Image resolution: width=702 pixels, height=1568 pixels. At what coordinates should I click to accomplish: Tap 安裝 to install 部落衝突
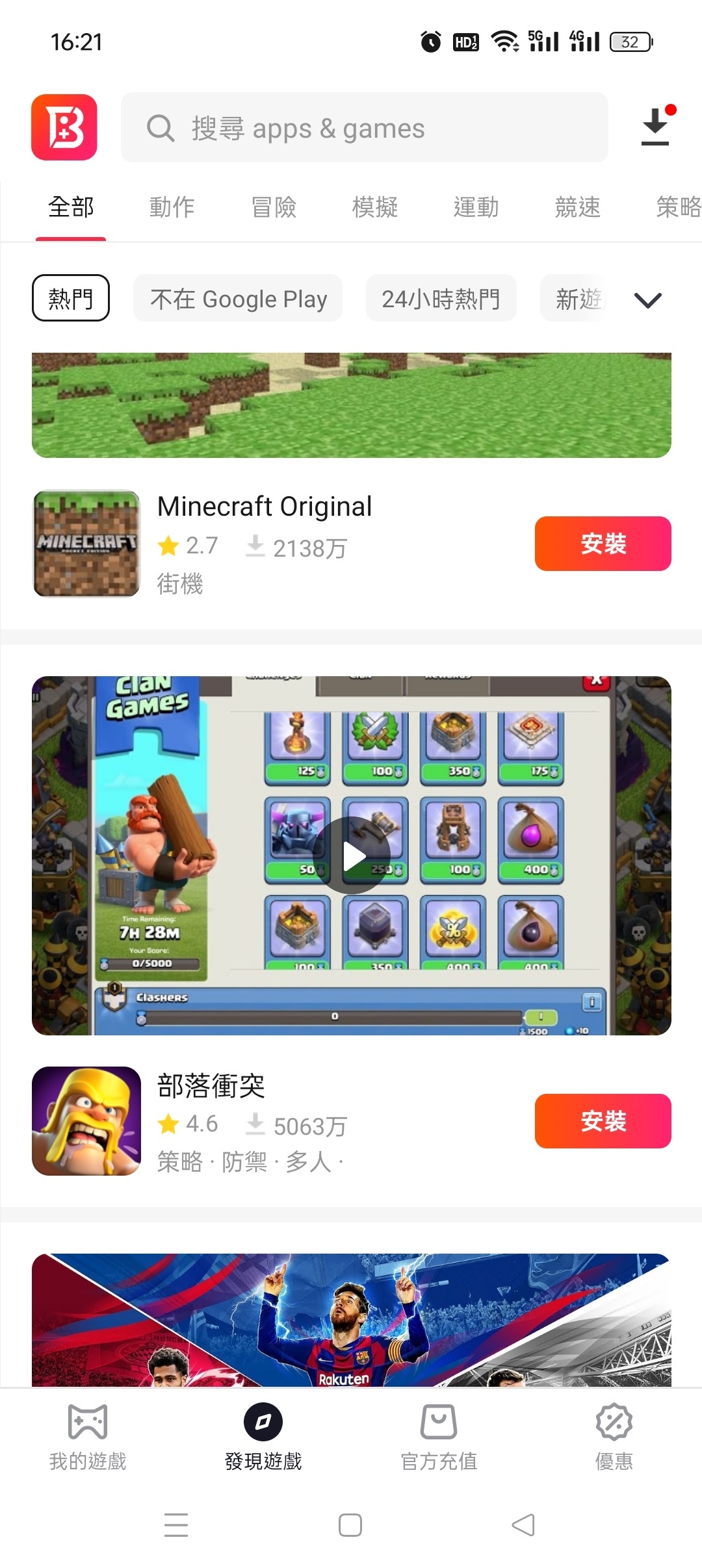point(602,1121)
